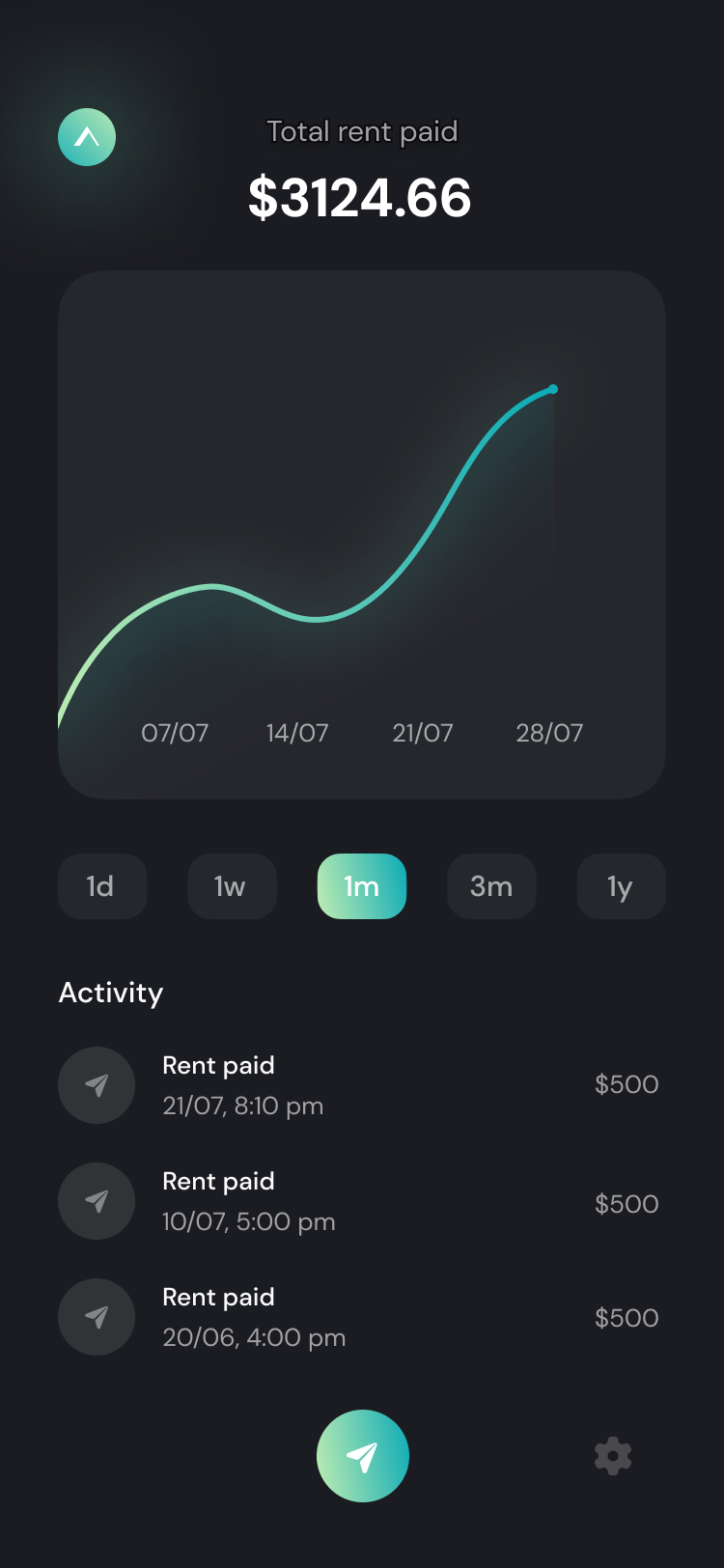
Task: View the 10/07, 5:00 pm rent payment
Action: [357, 1201]
